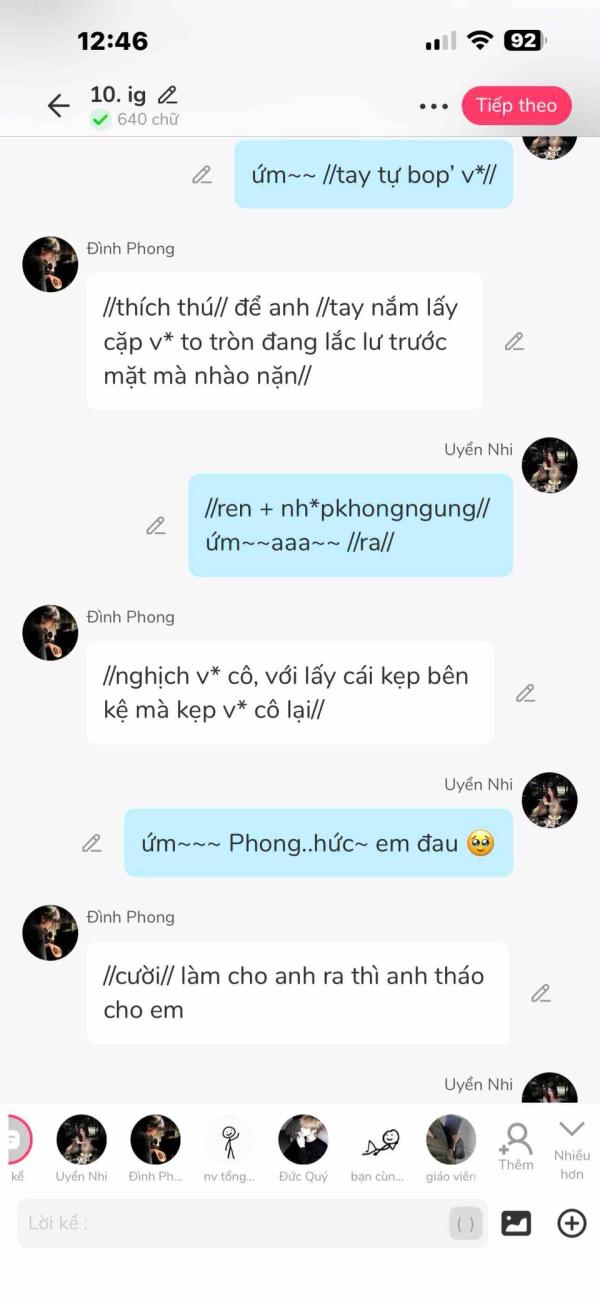Choose the "nv tổng..." character

coord(229,1140)
